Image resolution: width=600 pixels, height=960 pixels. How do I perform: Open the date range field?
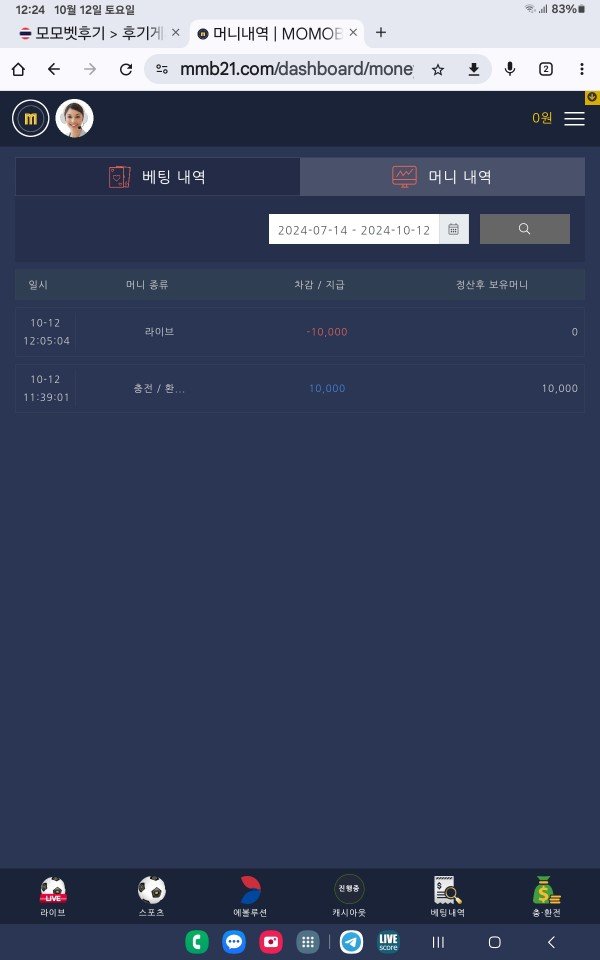354,229
